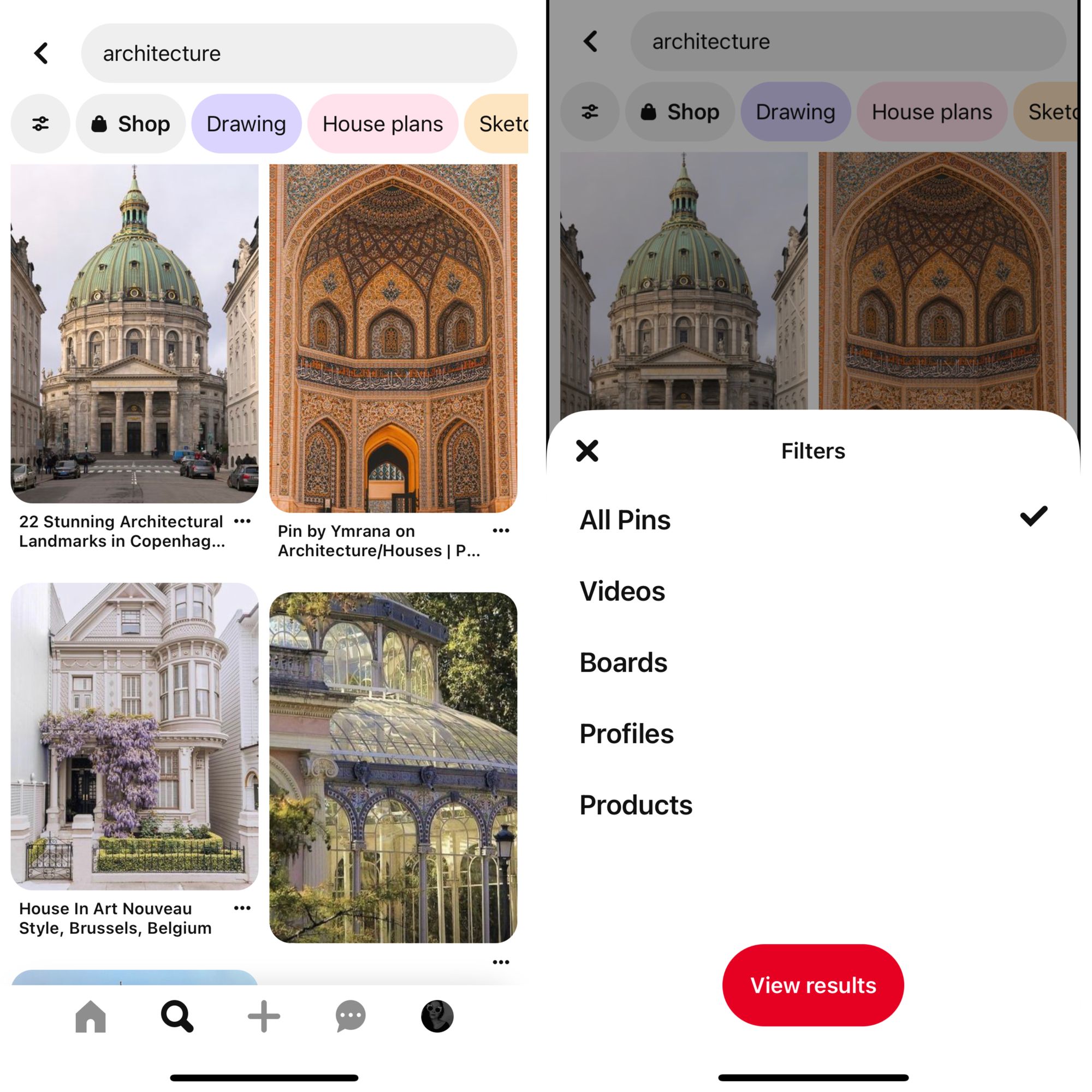The width and height of the screenshot is (1092, 1092).
Task: Open options for House In Art Nouveau pin
Action: point(242,909)
